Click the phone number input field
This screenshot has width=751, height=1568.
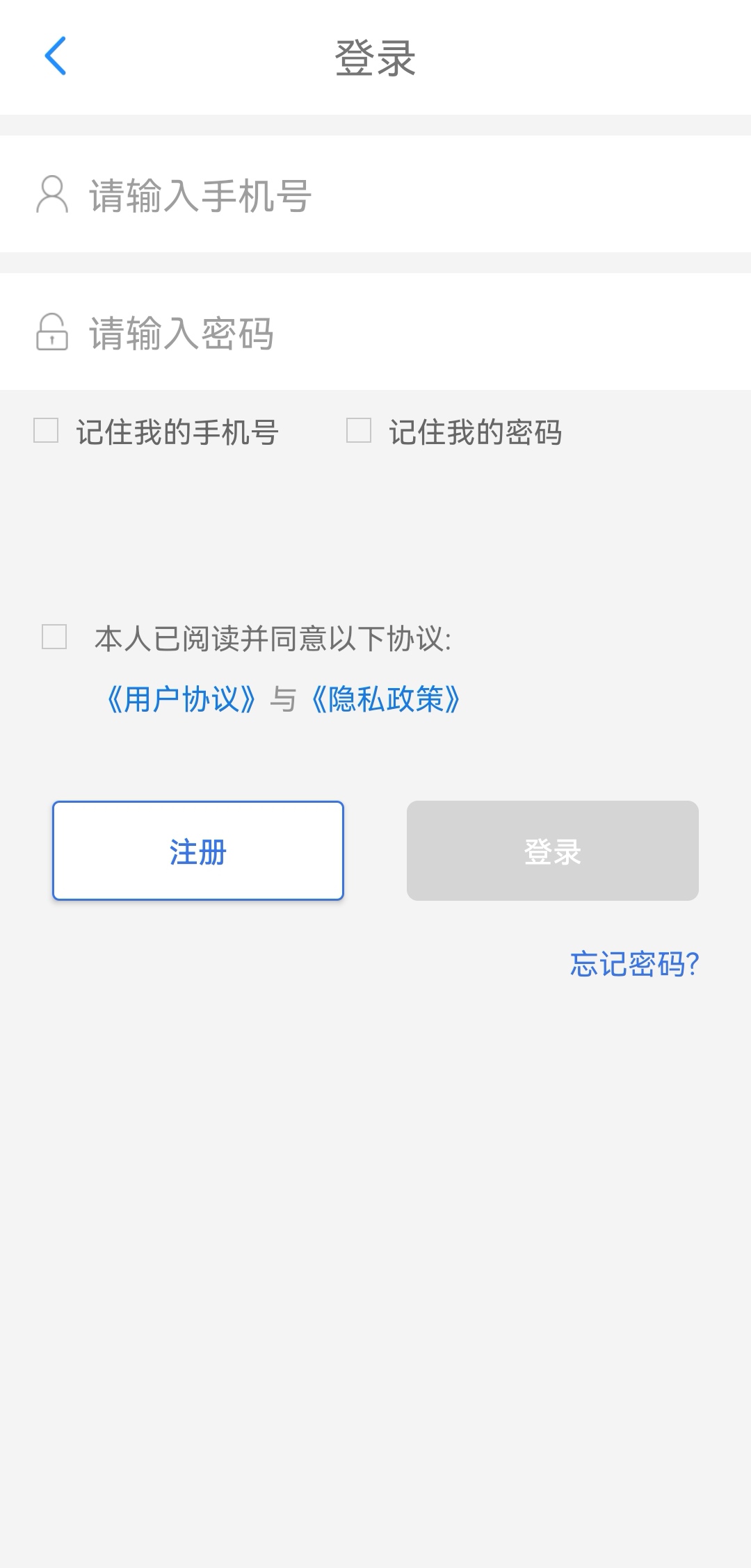[278, 194]
